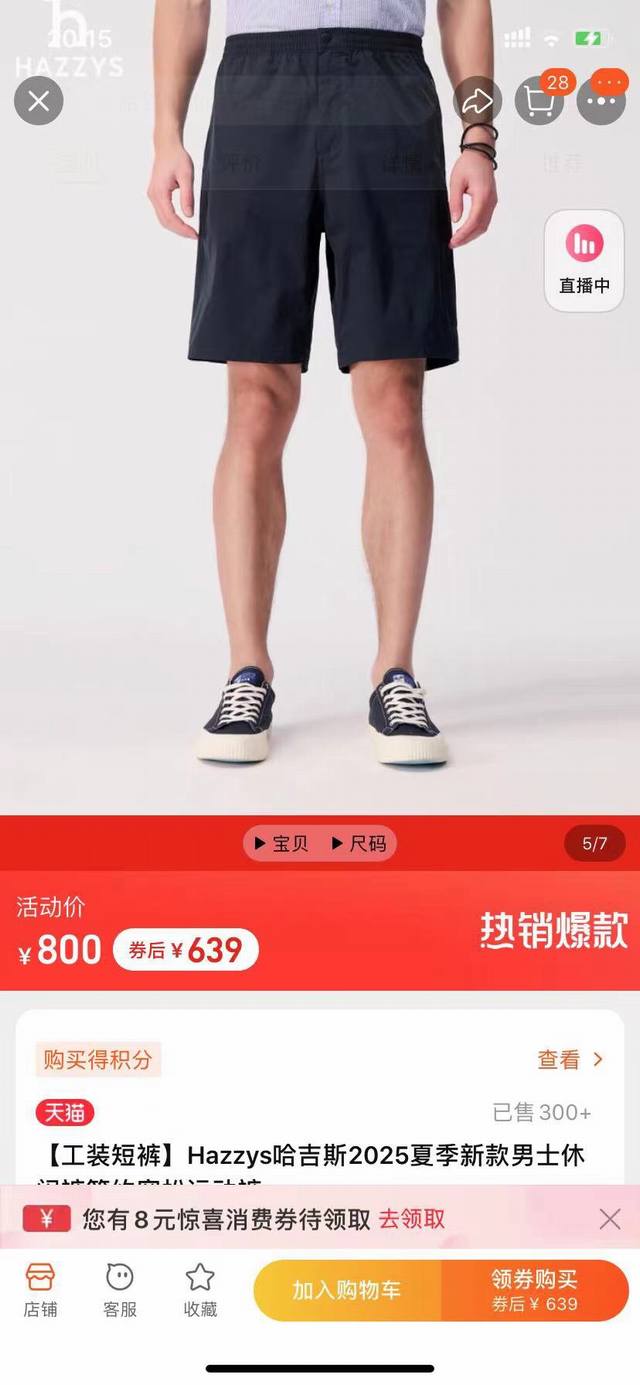Claim the 8元 coupon via 去领取
The height and width of the screenshot is (1385, 640).
tap(411, 1219)
